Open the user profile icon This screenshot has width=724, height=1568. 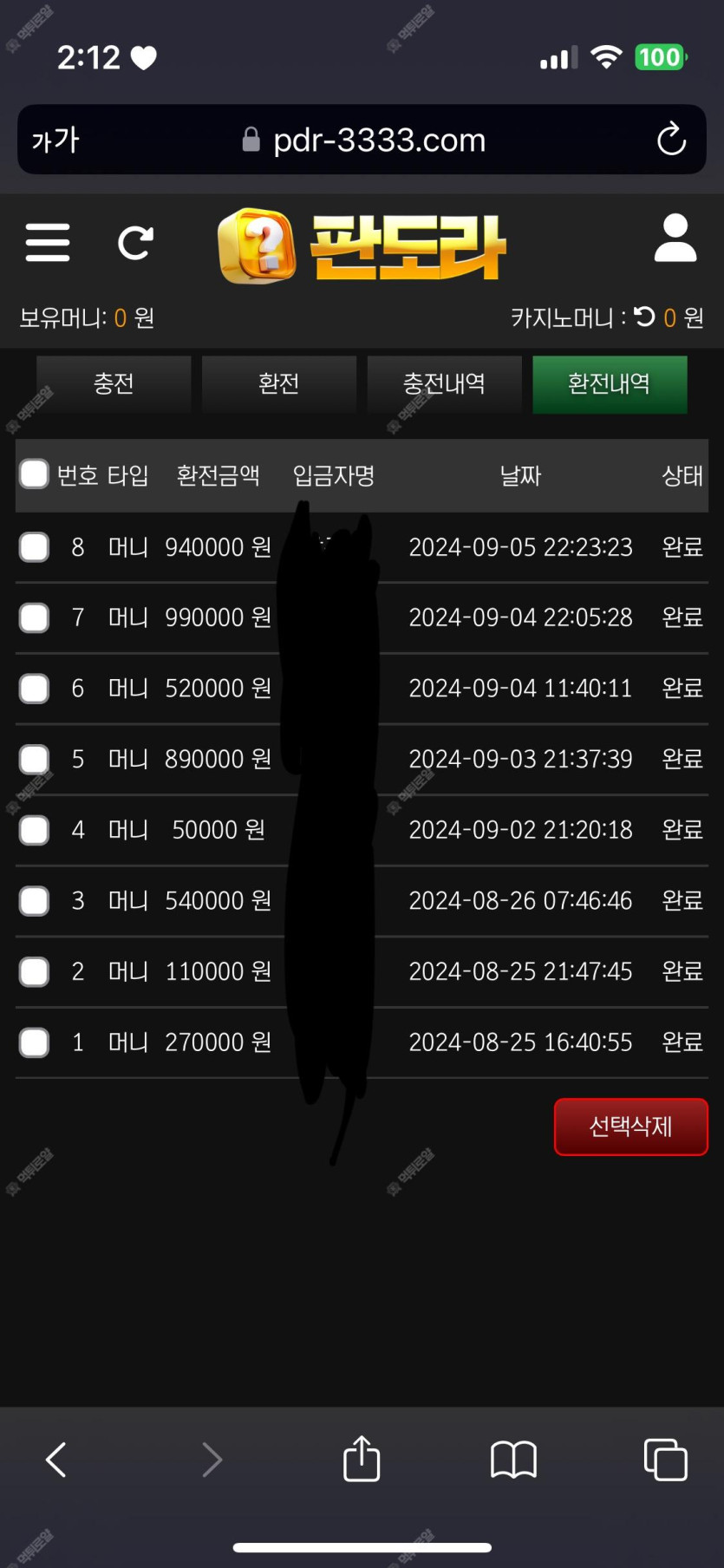(x=675, y=238)
